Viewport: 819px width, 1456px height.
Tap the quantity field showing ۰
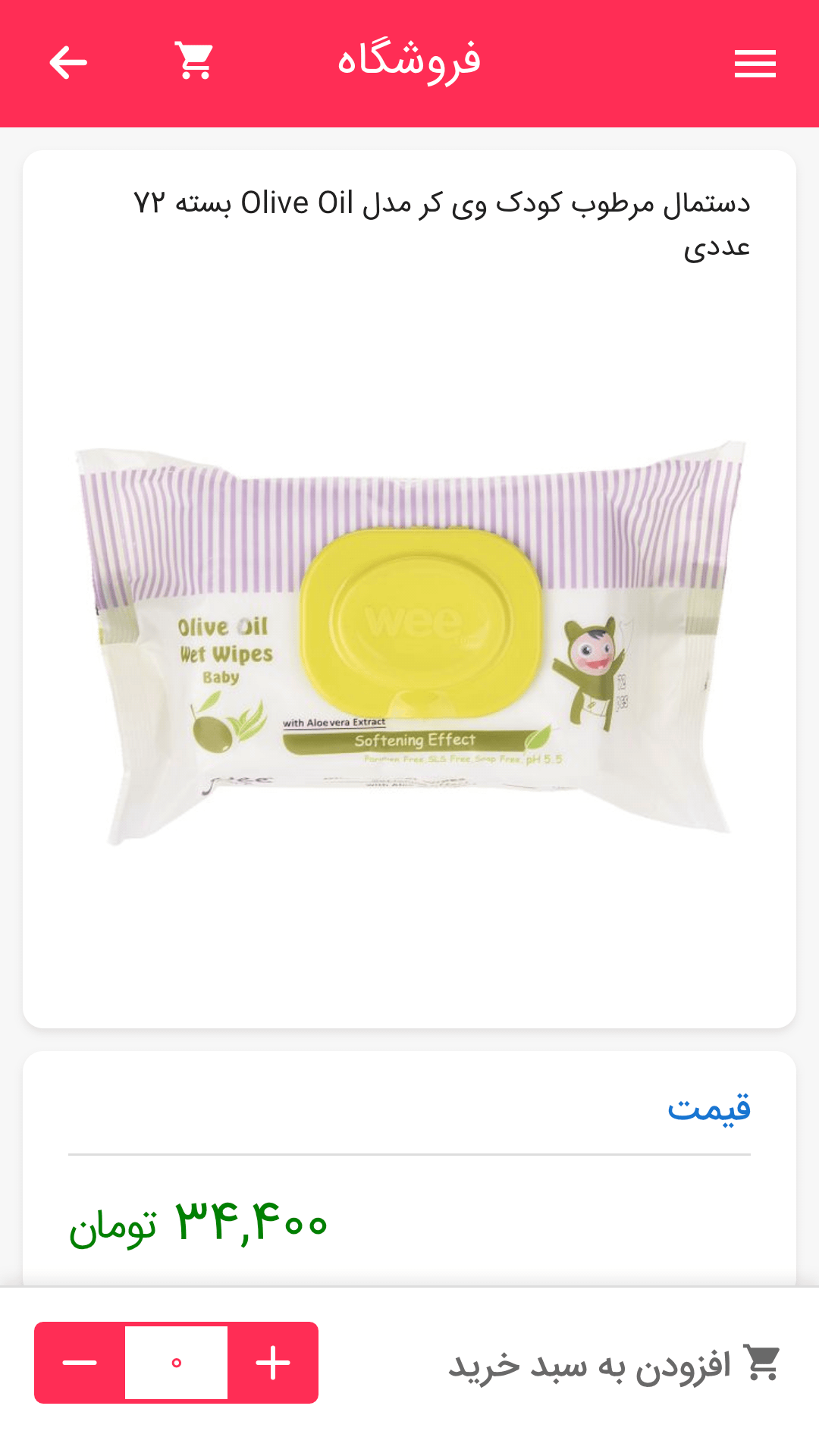coord(176,1363)
